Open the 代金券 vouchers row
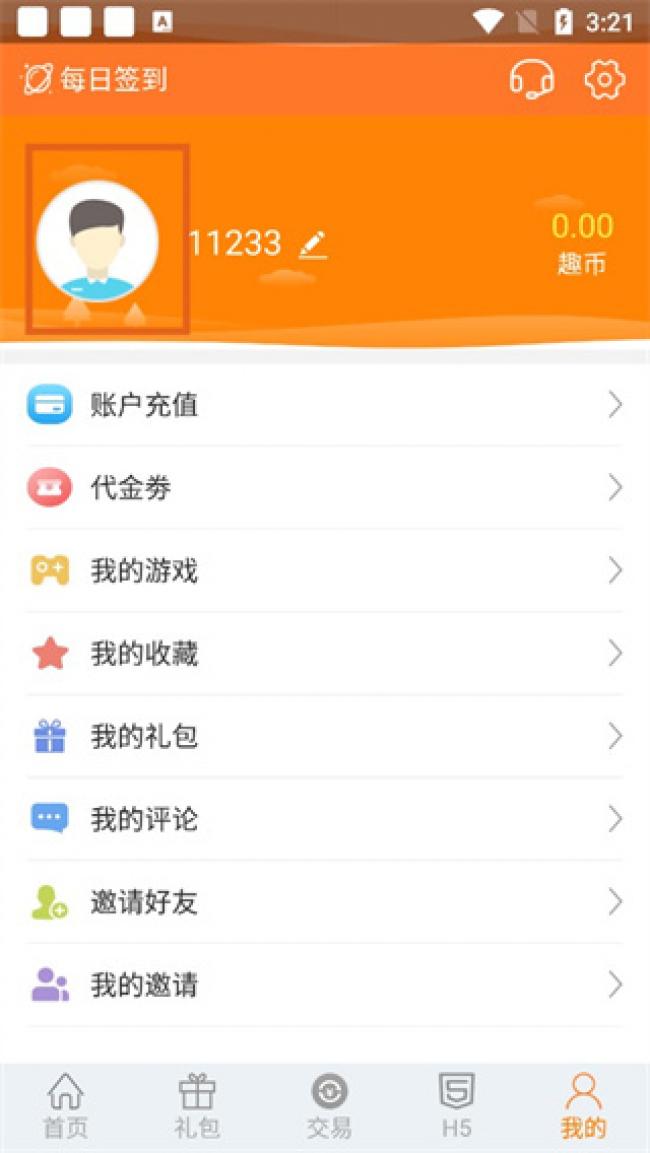This screenshot has width=650, height=1153. [324, 488]
